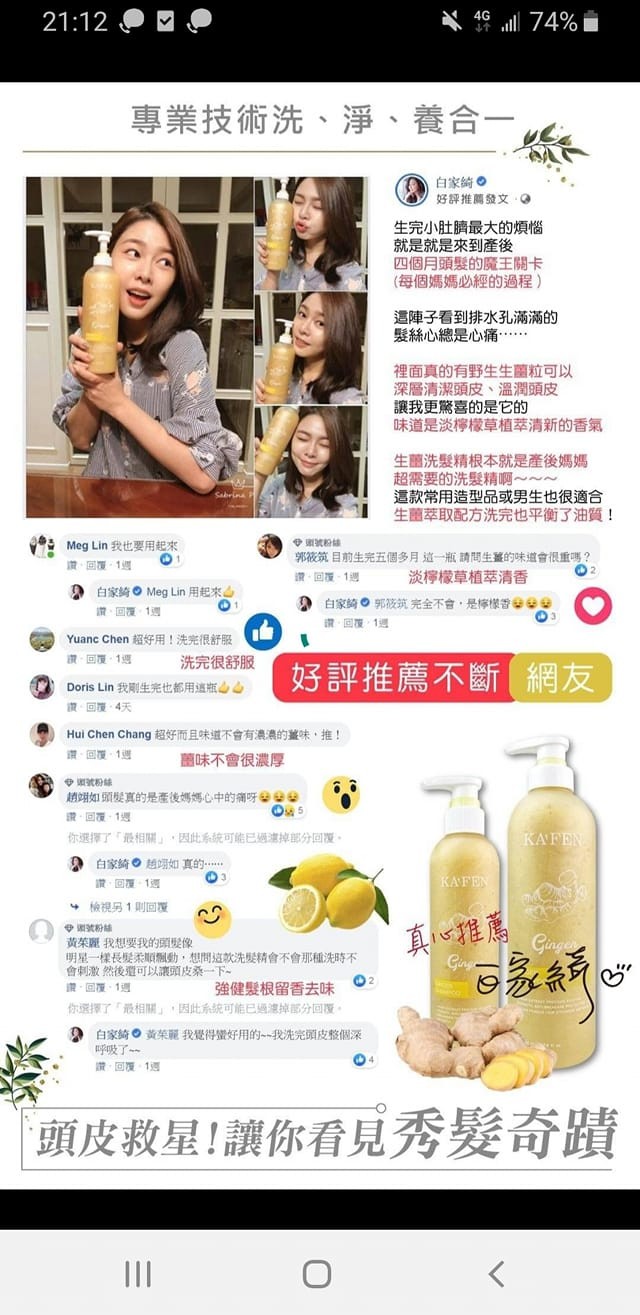This screenshot has width=640, height=1315.
Task: Return to the home screen
Action: [x=317, y=1273]
